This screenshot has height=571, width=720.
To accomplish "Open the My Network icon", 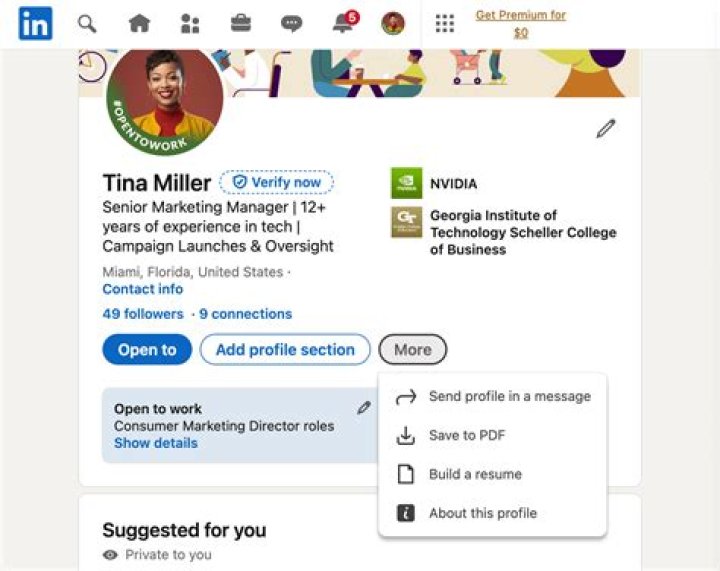I will click(x=190, y=24).
